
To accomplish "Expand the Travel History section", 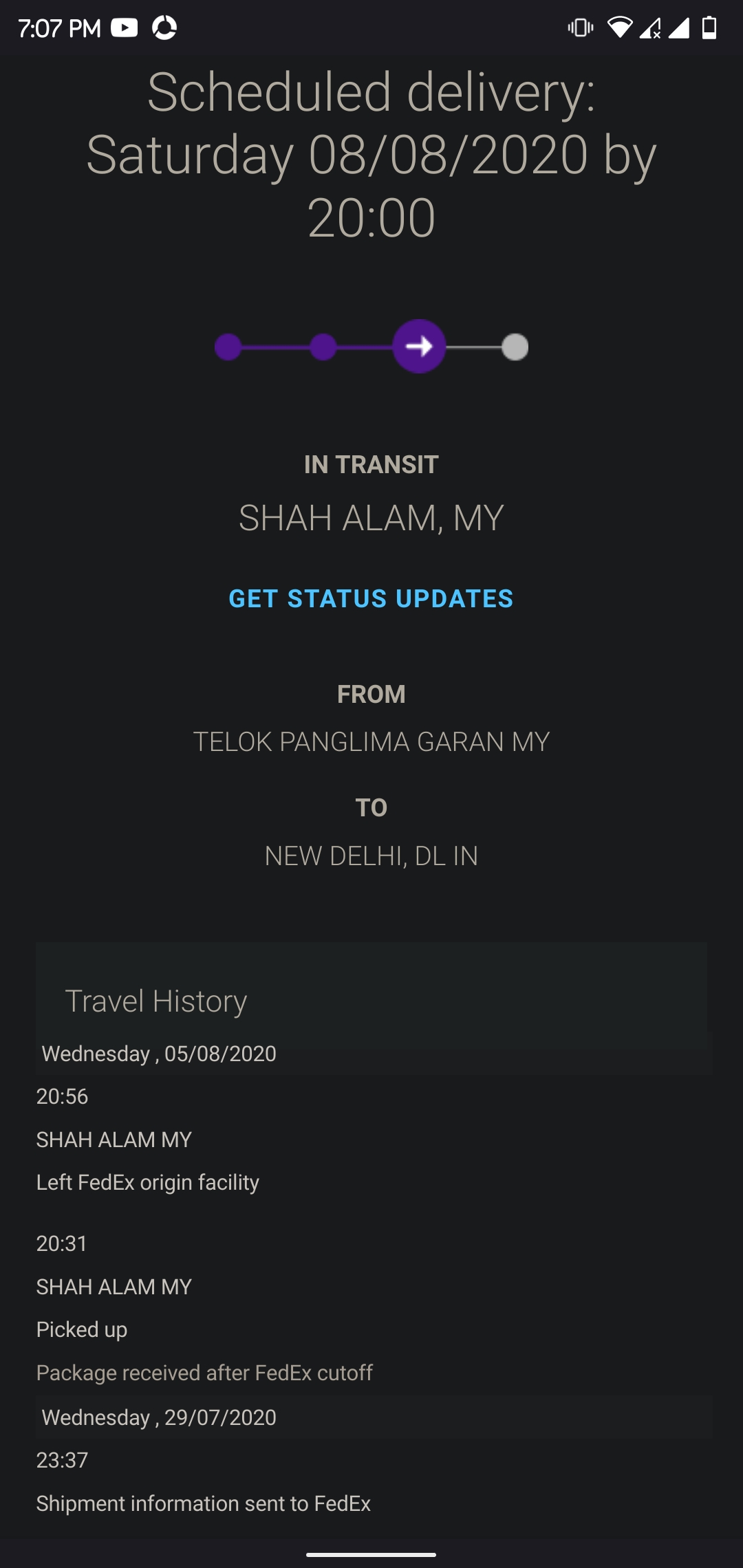I will (155, 1001).
